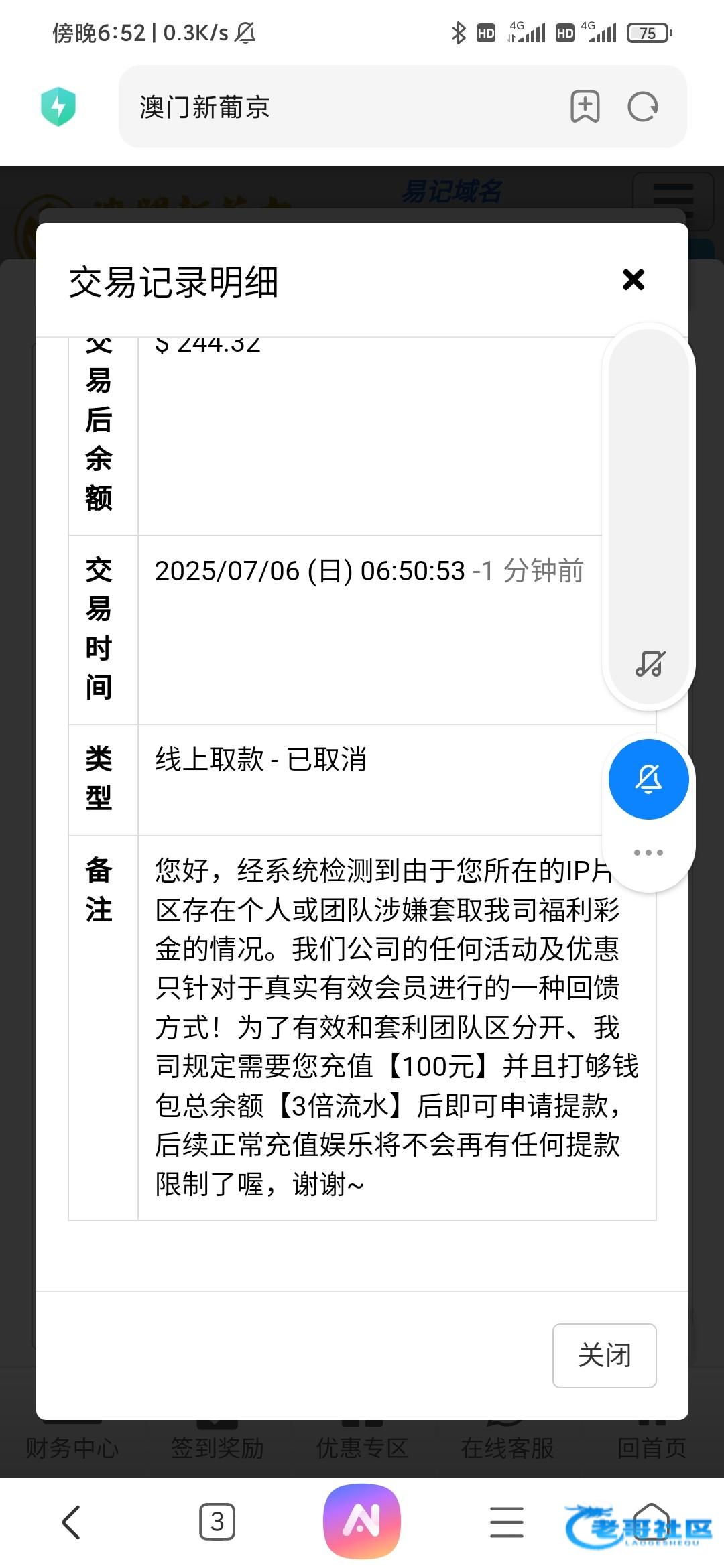Open the green shield security icon

click(x=58, y=107)
